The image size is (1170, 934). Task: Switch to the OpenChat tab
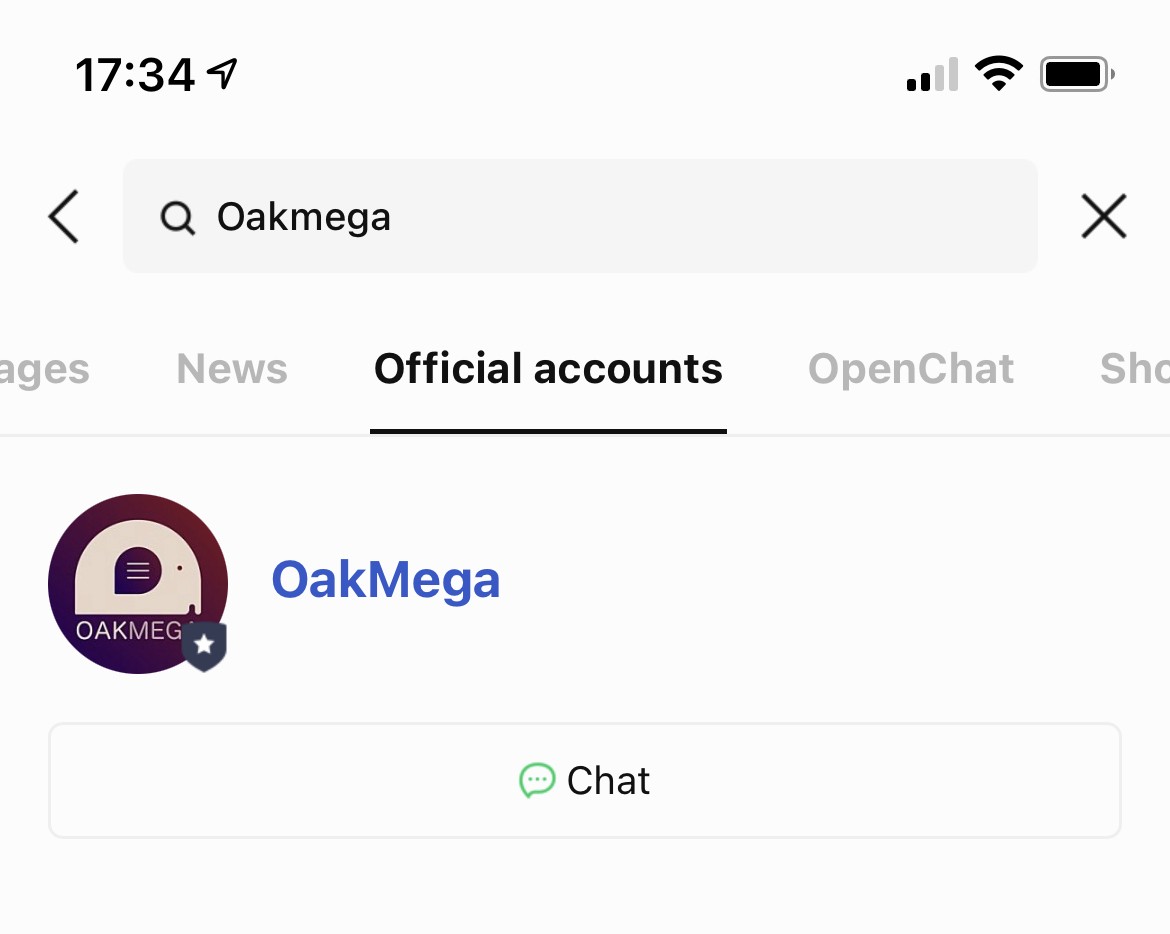coord(910,369)
